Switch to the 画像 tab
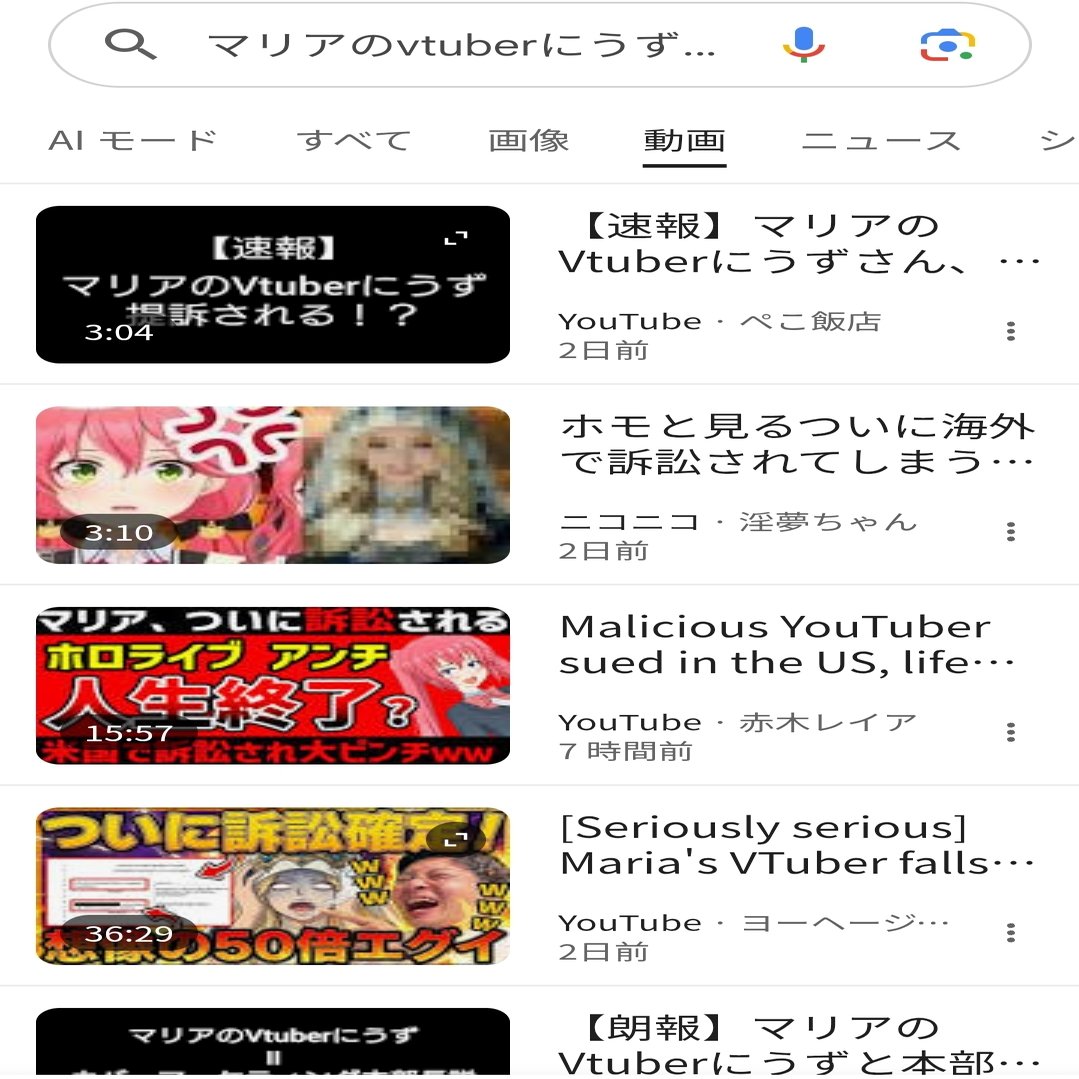Viewport: 1079px width, 1079px height. tap(528, 141)
